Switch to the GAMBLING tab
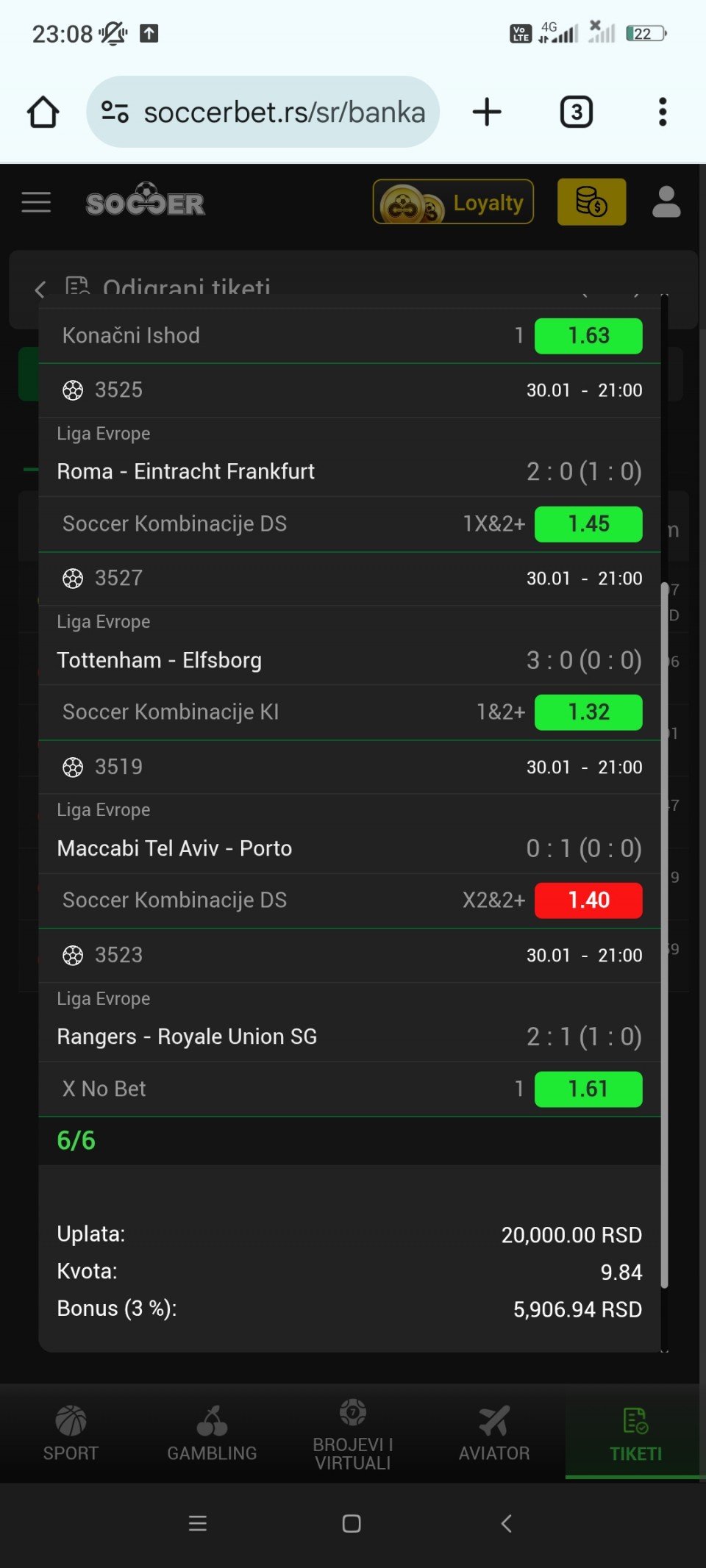Viewport: 706px width, 1568px height. pos(212,1433)
